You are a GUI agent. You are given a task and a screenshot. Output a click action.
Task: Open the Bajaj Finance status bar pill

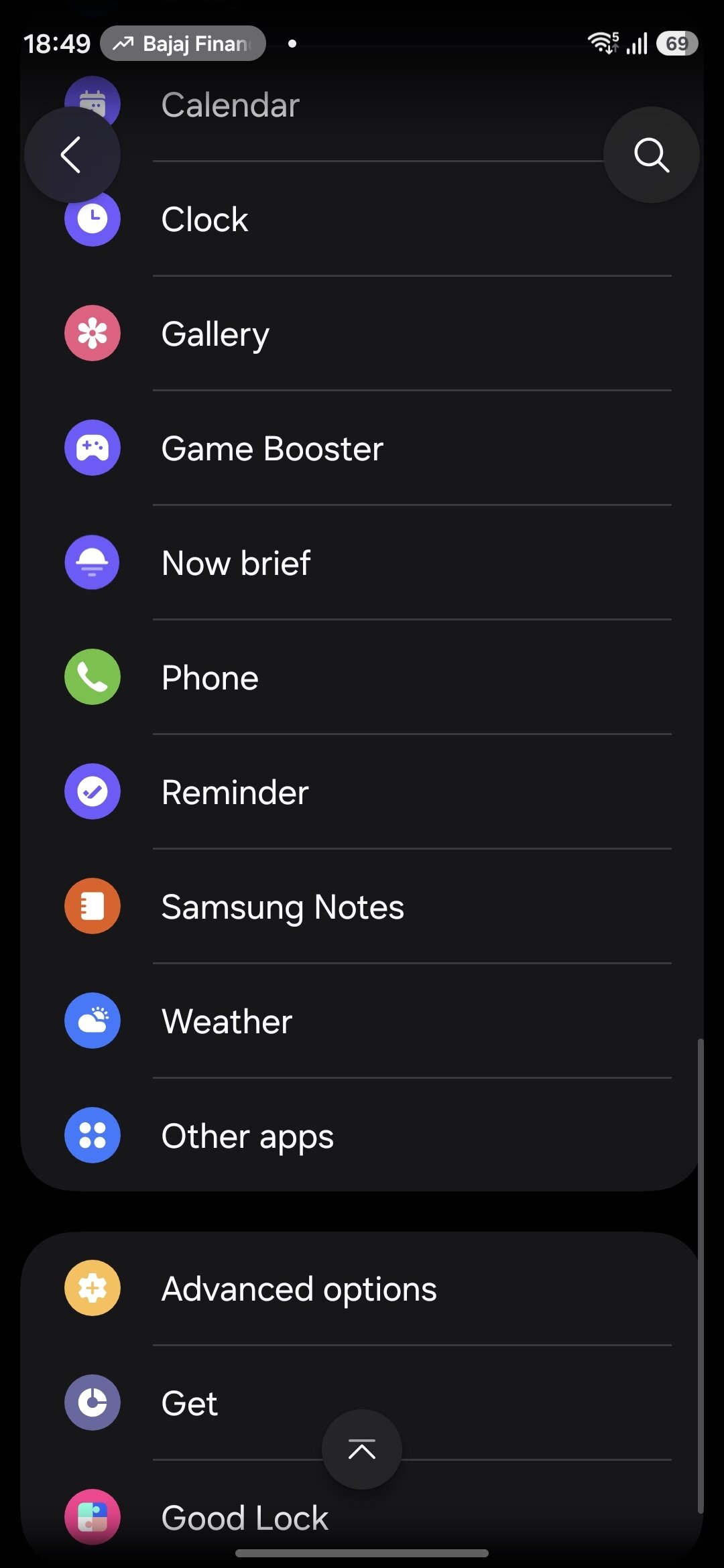click(182, 43)
